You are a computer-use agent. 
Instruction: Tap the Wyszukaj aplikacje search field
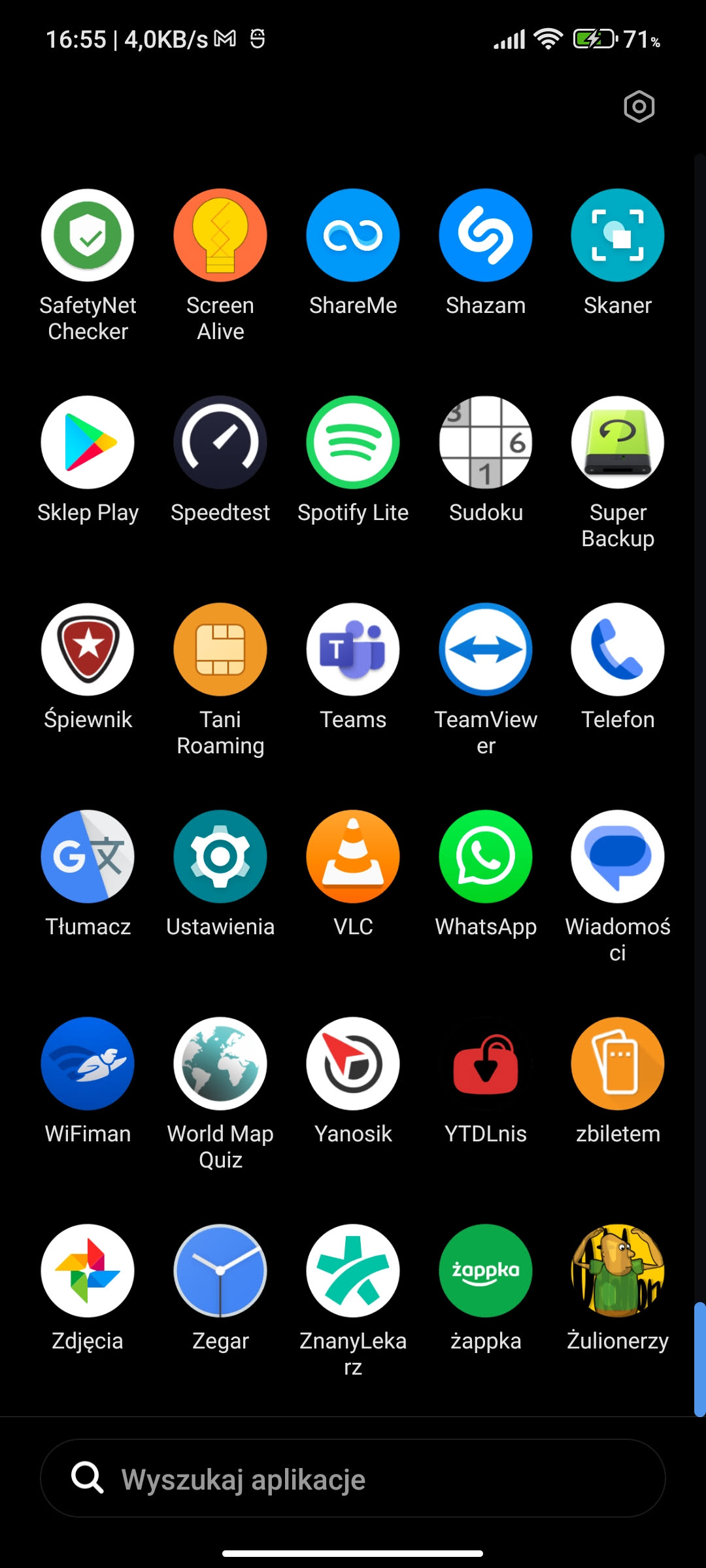pos(353,1478)
